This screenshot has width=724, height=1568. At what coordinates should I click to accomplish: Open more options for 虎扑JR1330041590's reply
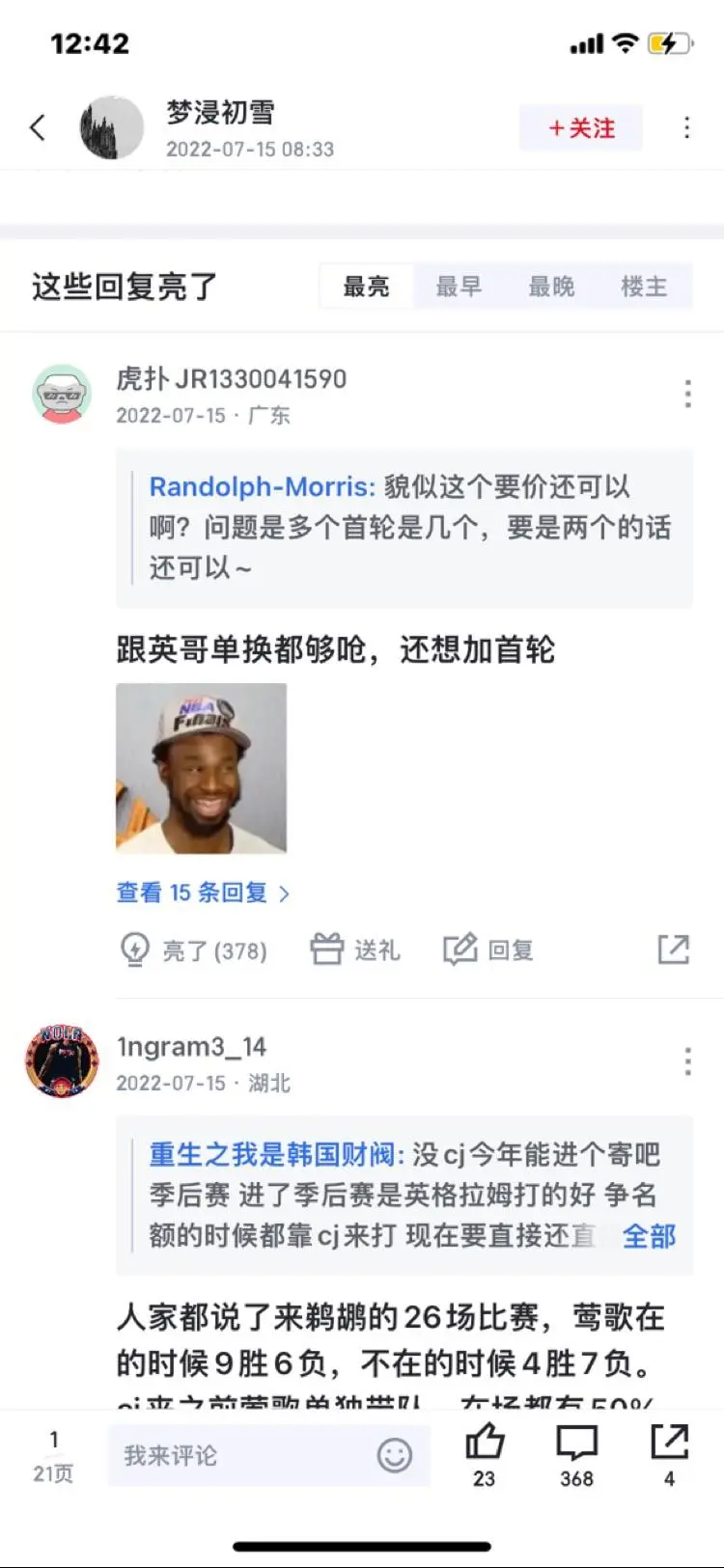point(687,394)
